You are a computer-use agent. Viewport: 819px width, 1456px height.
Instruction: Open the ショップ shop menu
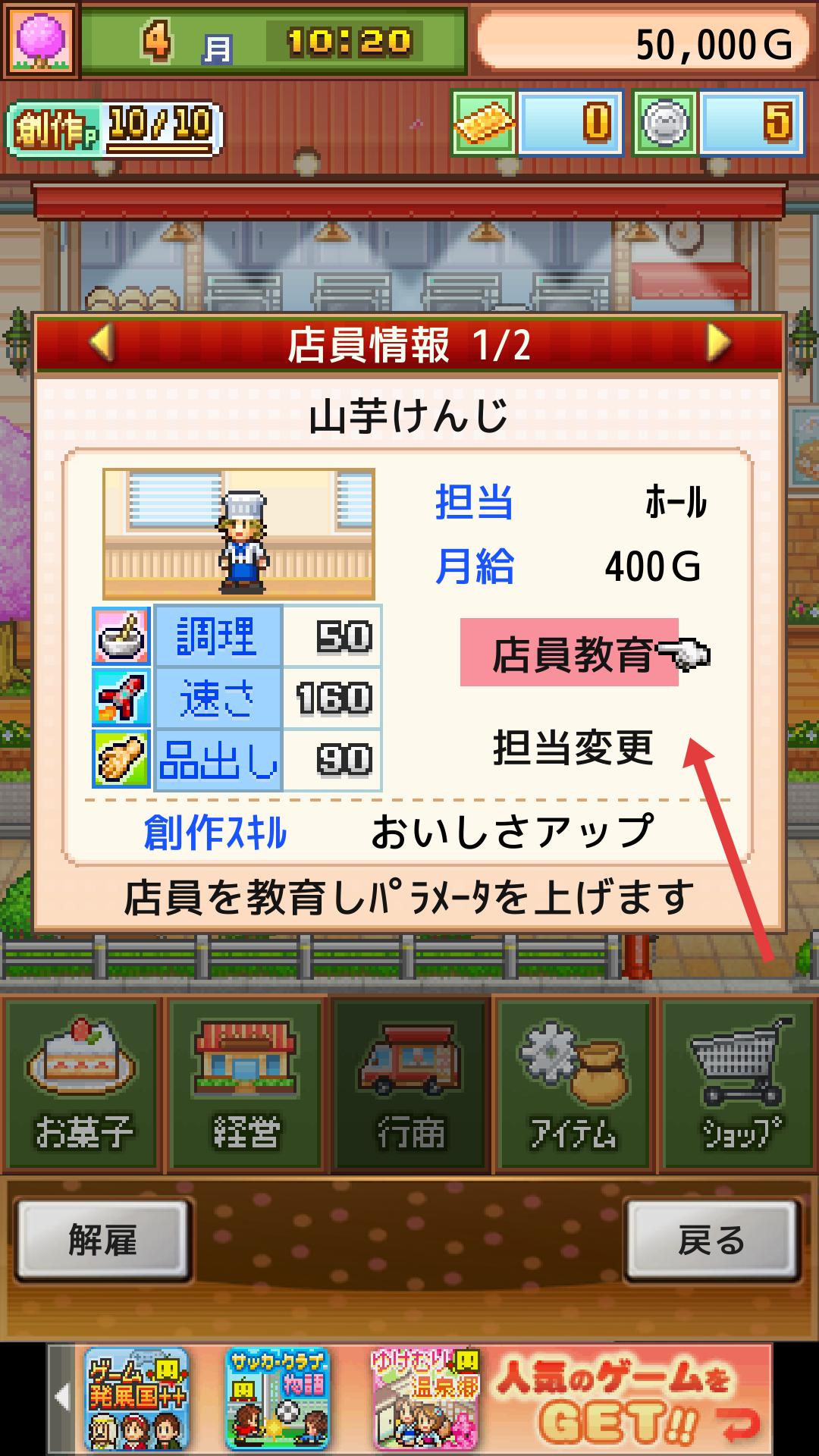click(x=738, y=1084)
